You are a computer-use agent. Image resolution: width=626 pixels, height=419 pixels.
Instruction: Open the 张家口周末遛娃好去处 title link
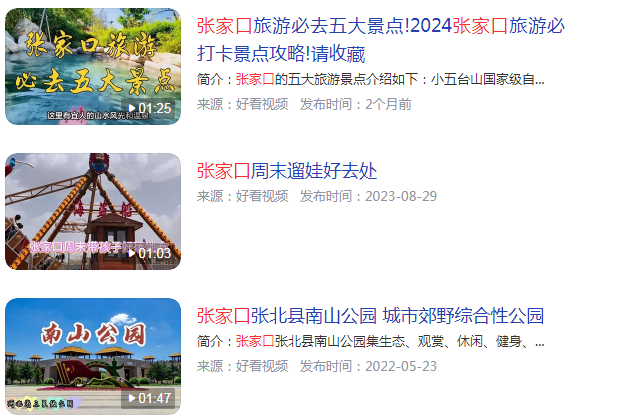[x=287, y=171]
